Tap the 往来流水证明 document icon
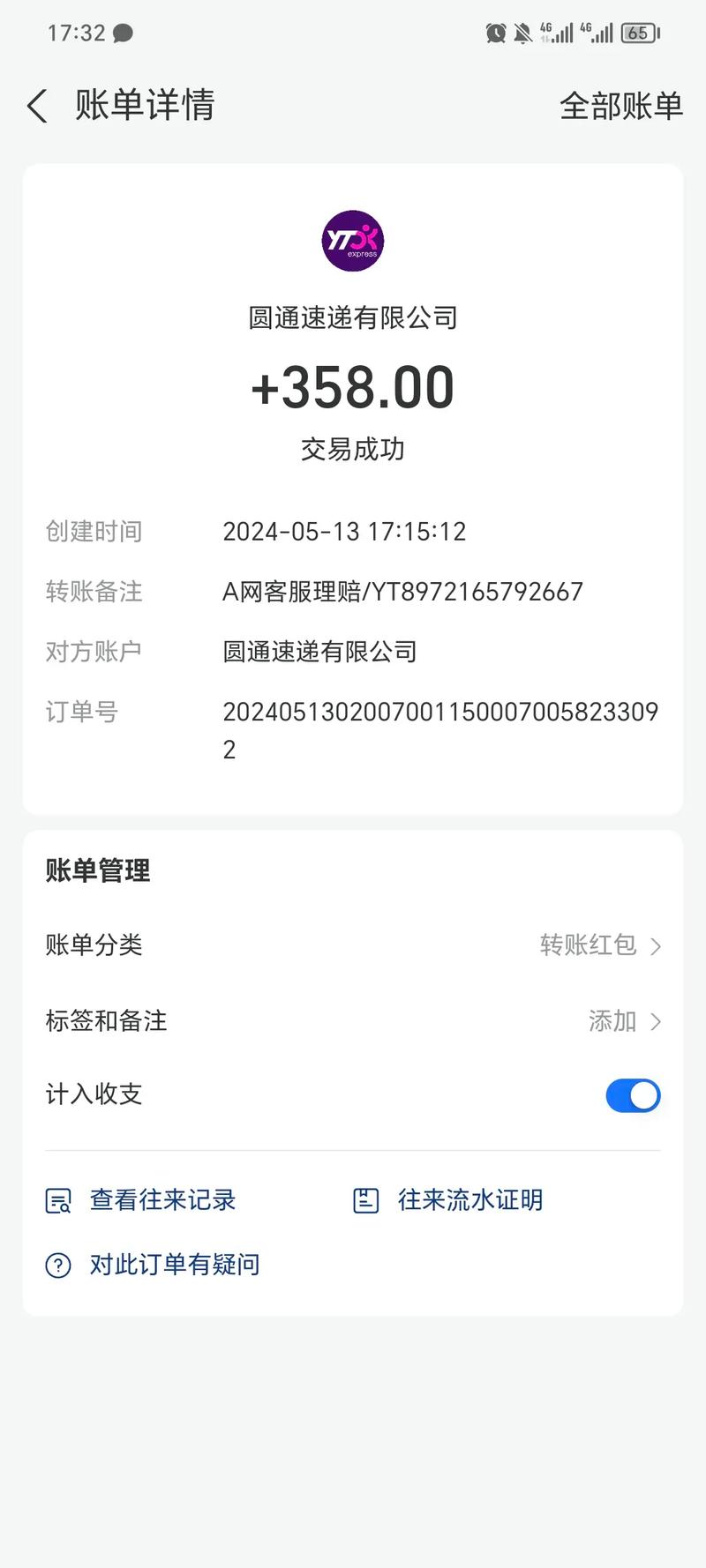The image size is (706, 1568). tap(367, 1199)
